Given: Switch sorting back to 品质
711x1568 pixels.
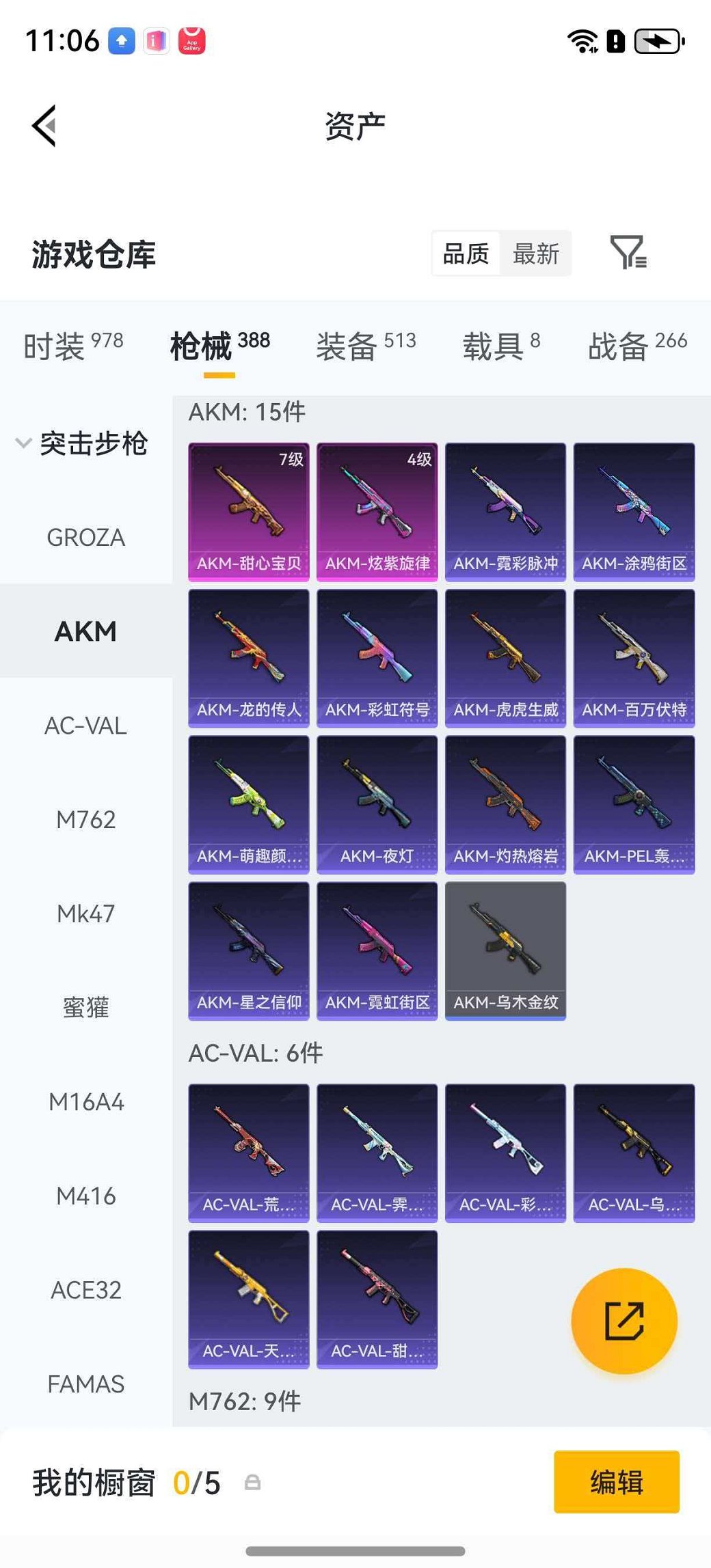Looking at the screenshot, I should [x=466, y=253].
